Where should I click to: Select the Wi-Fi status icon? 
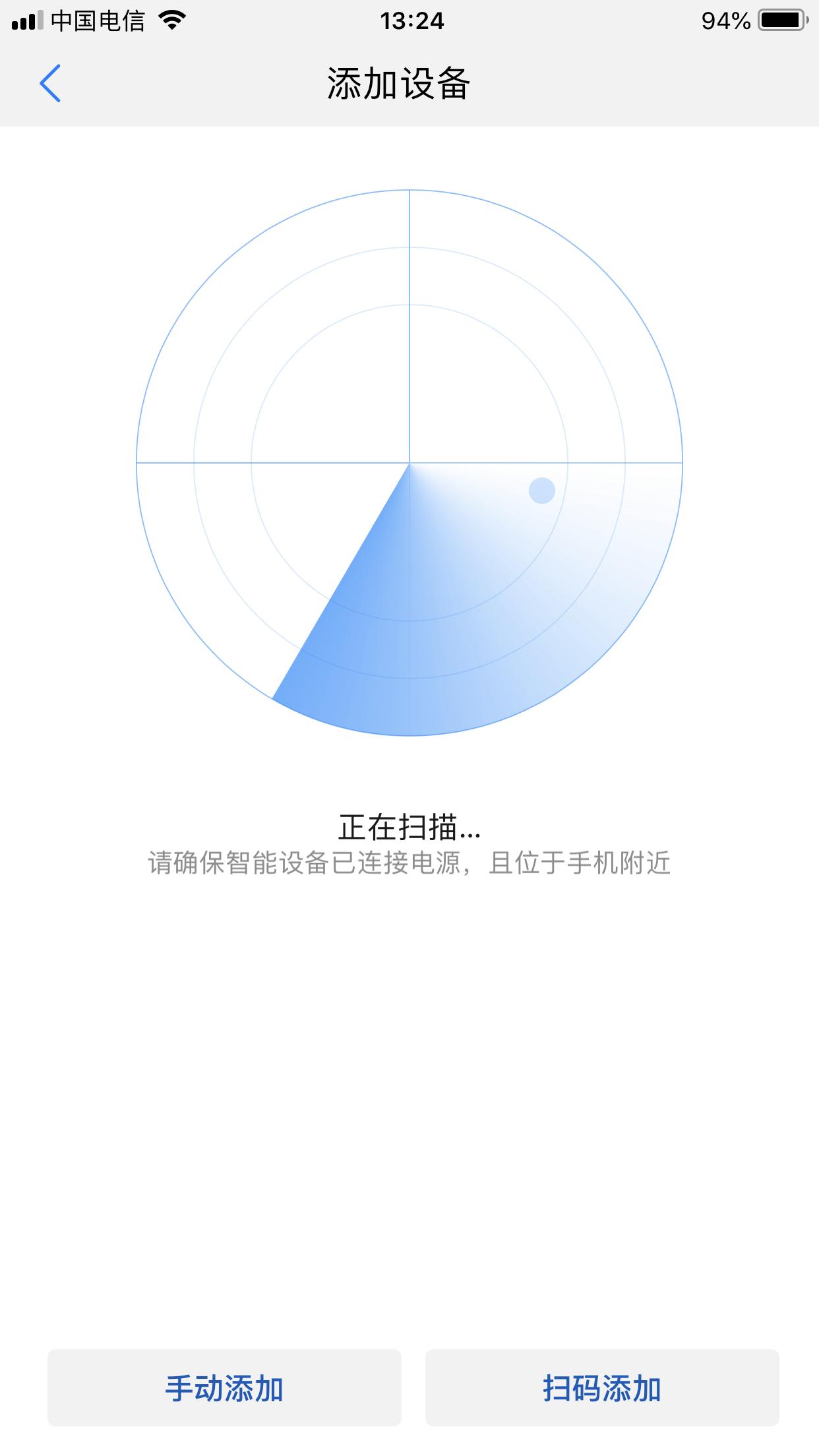(171, 20)
